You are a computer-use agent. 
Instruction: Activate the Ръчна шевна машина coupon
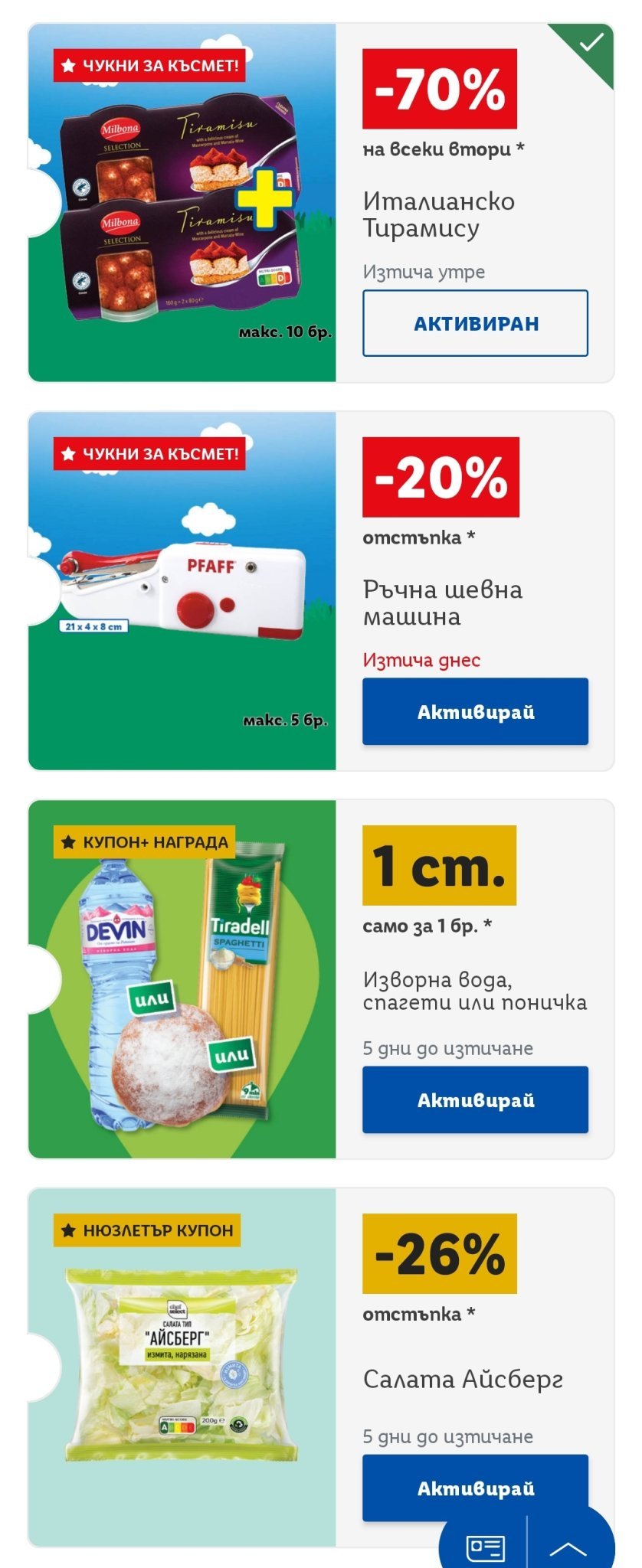[475, 711]
